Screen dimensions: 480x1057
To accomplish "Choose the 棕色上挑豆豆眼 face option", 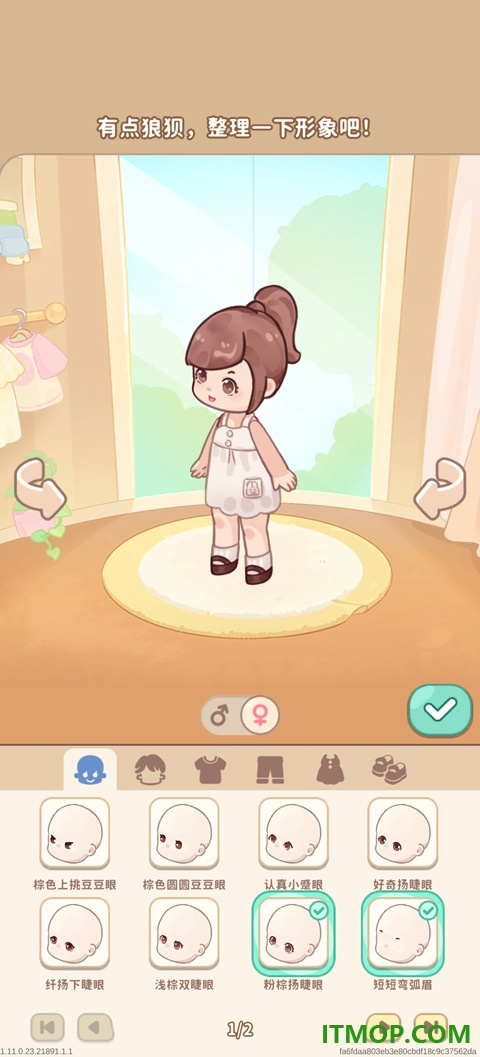I will (75, 834).
